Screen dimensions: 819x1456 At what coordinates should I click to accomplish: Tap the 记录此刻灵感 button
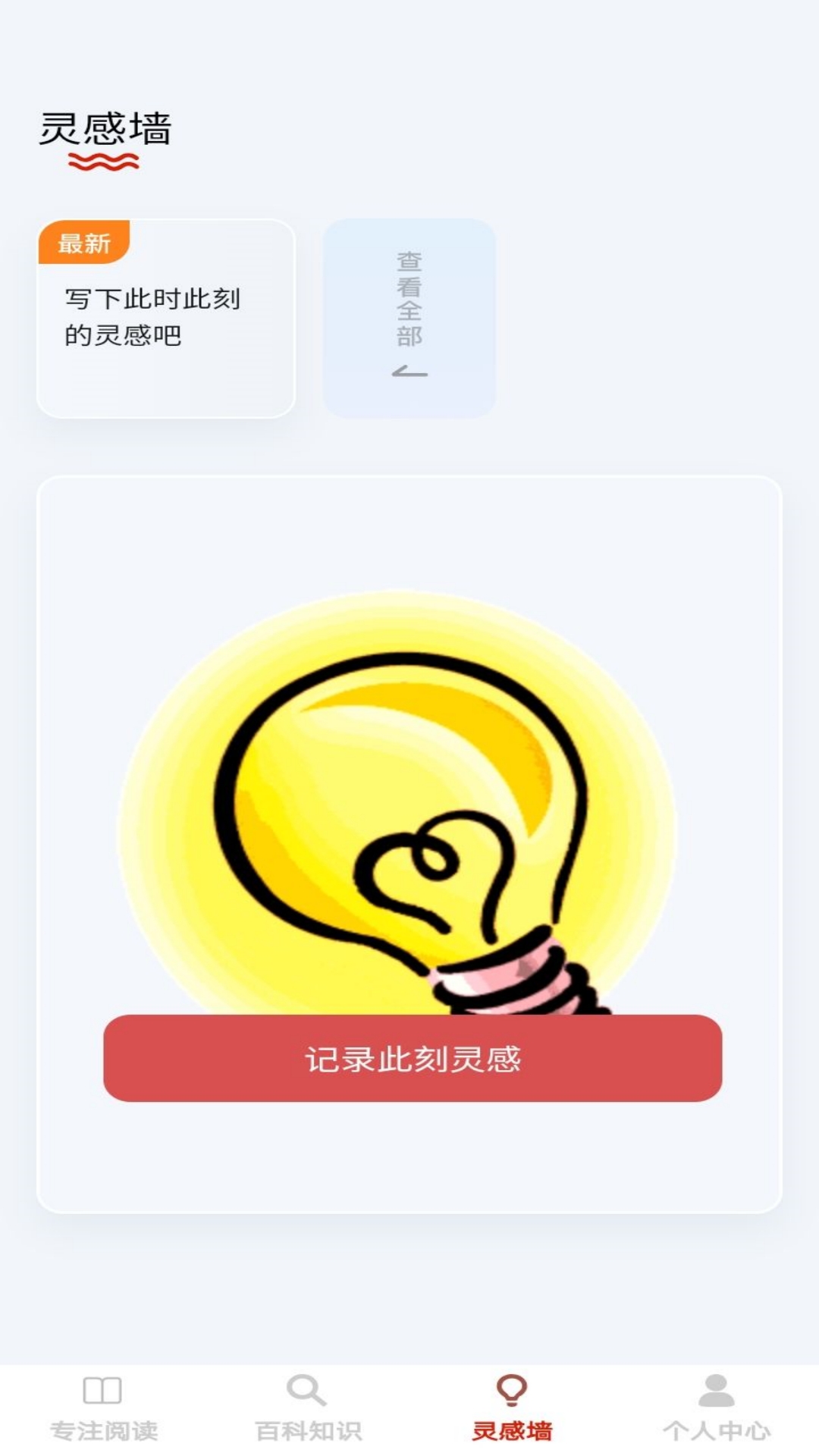tap(413, 1058)
